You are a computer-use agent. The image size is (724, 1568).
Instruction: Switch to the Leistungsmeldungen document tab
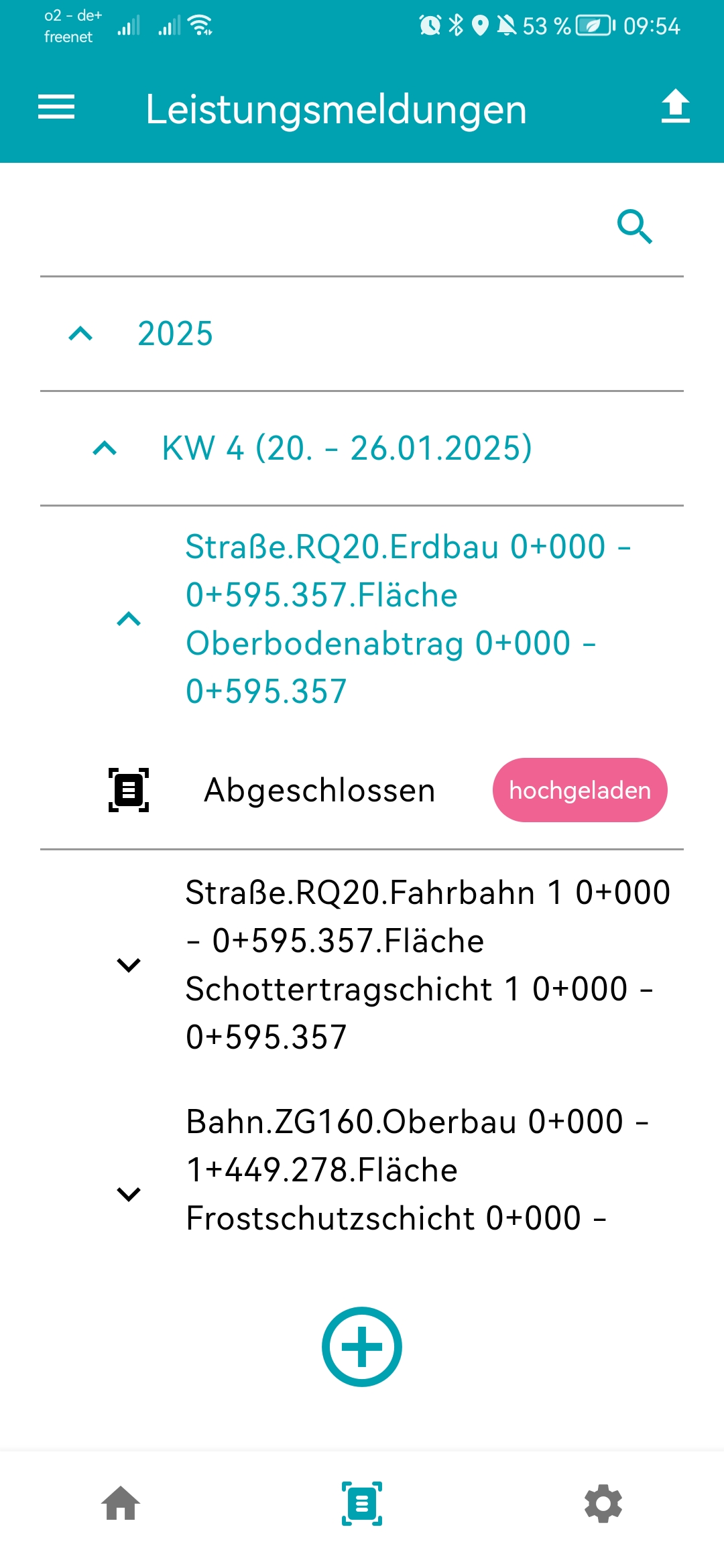[362, 1504]
